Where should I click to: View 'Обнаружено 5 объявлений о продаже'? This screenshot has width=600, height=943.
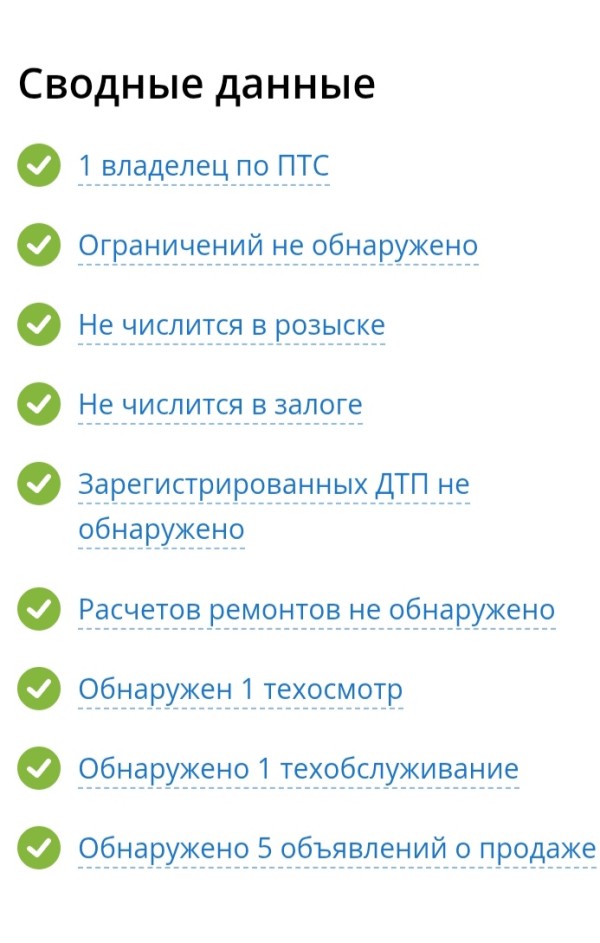point(336,849)
